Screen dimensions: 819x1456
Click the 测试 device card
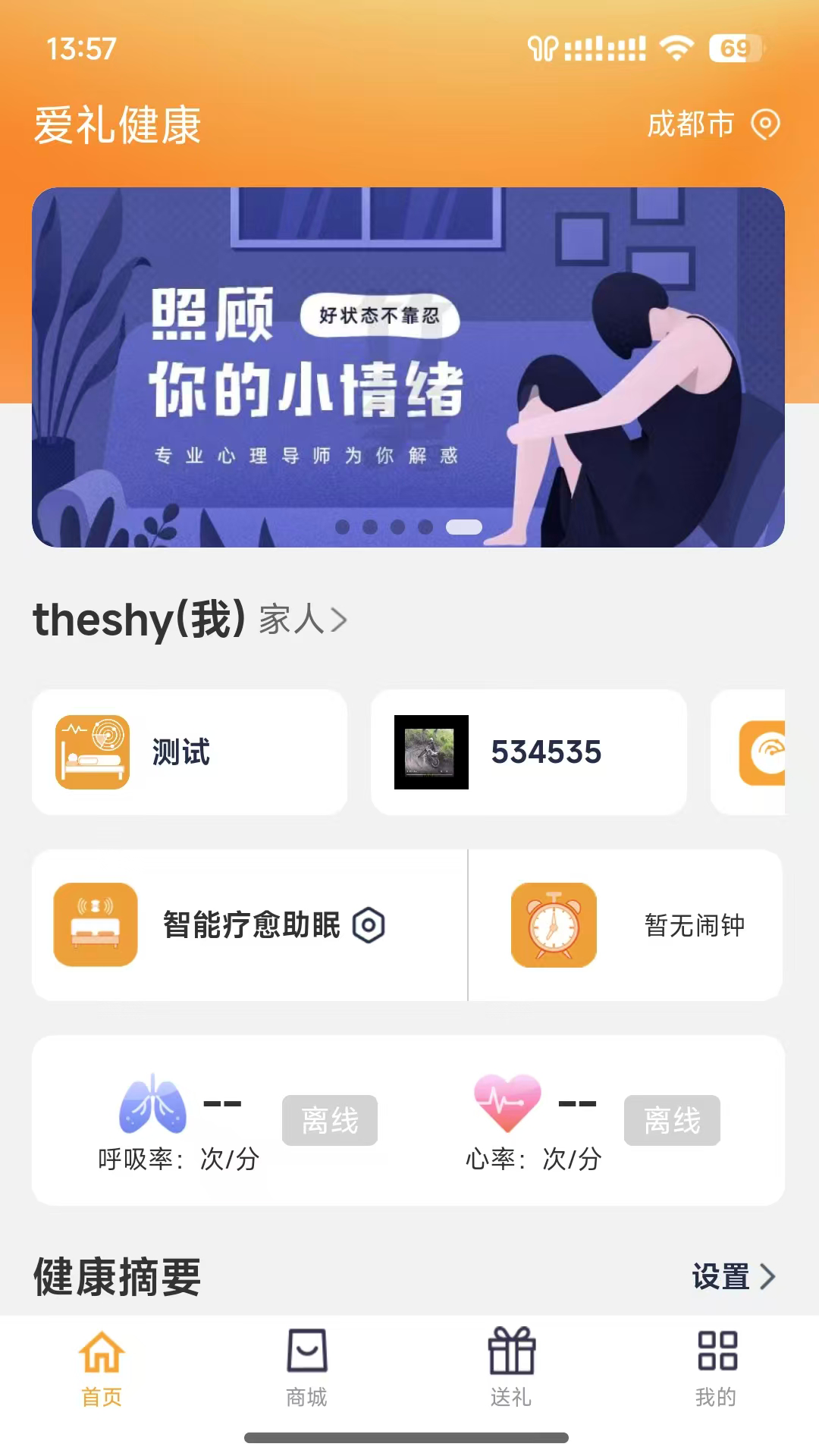point(188,753)
